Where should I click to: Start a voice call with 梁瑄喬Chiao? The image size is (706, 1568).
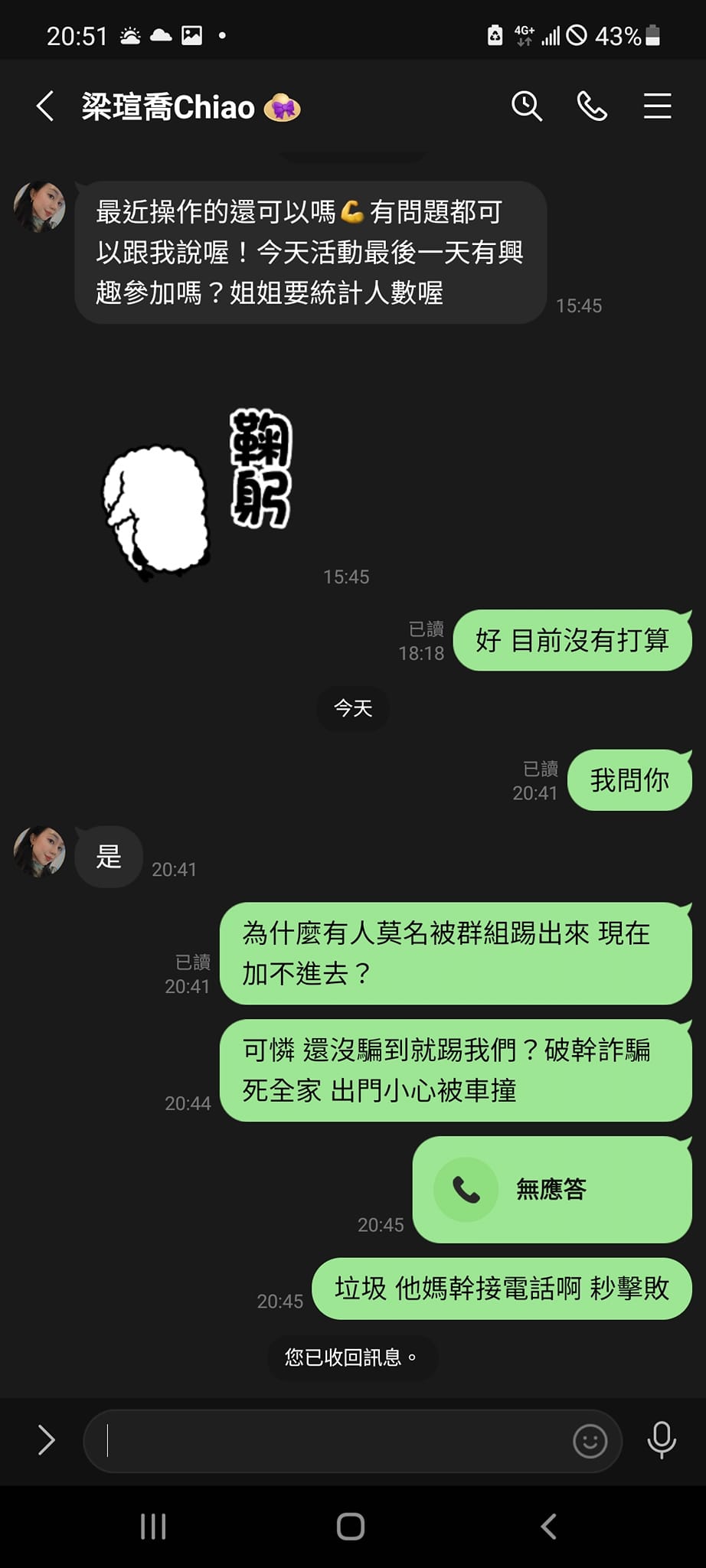pos(592,106)
